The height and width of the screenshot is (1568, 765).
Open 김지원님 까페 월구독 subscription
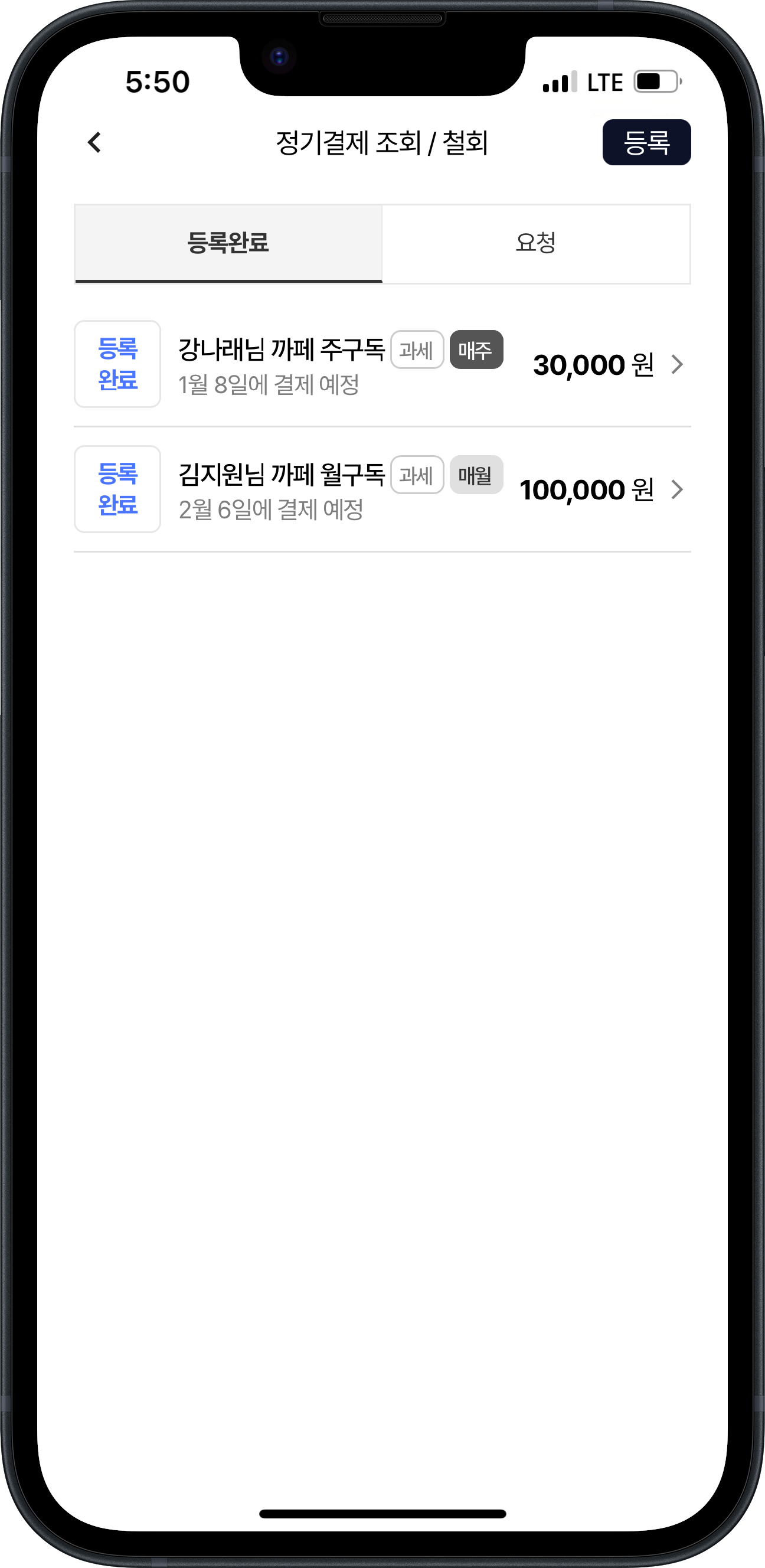pyautogui.click(x=381, y=489)
